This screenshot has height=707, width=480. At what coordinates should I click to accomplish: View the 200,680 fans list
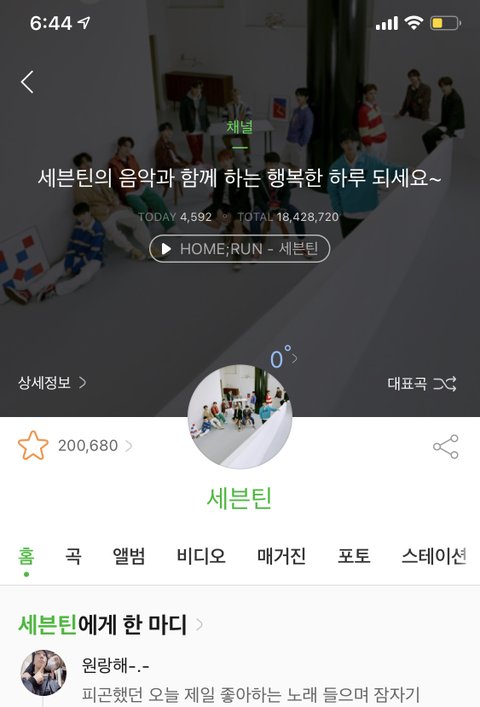point(95,445)
